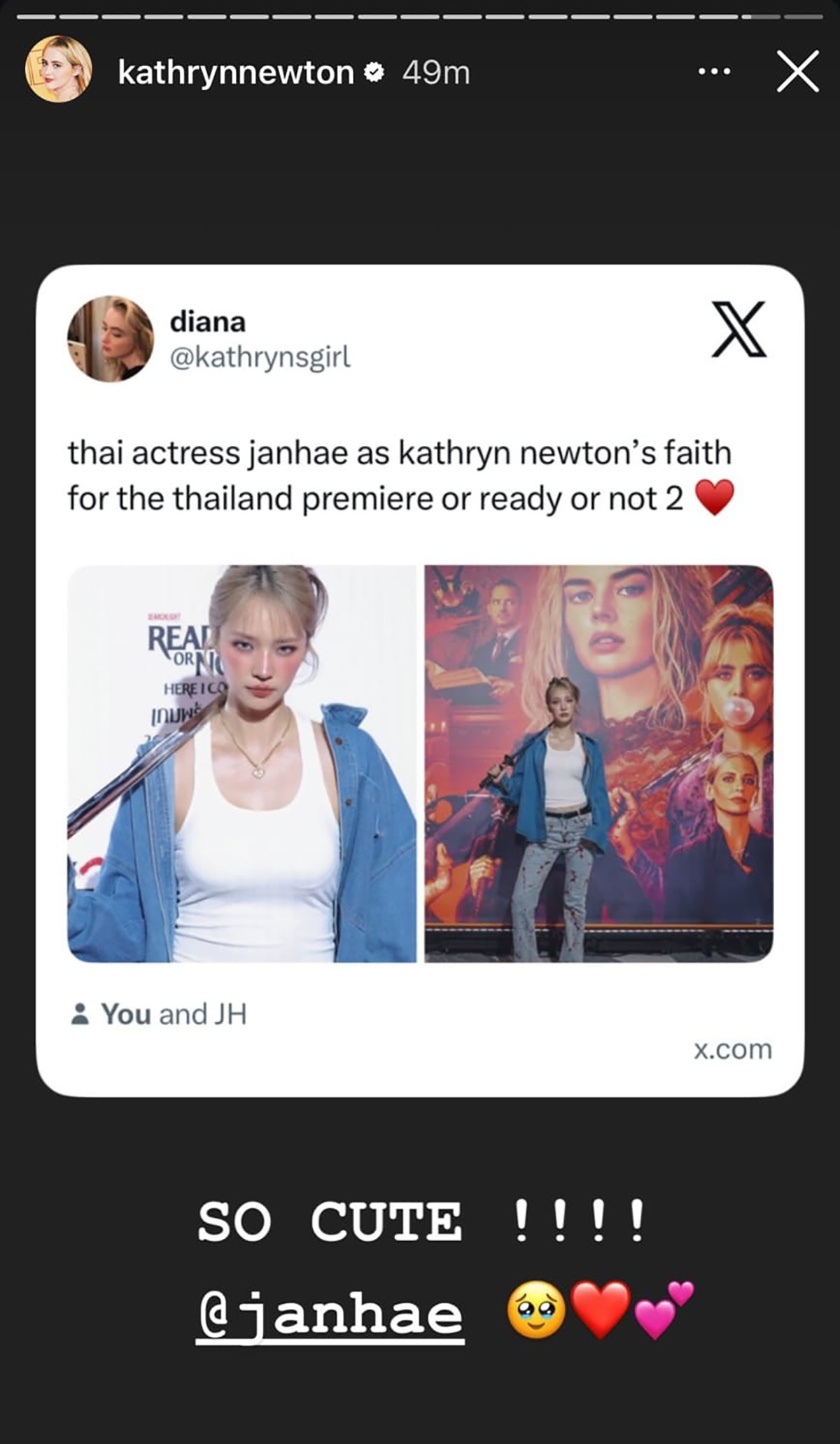Open the story's three-dot options menu
840x1444 pixels.
coord(715,71)
